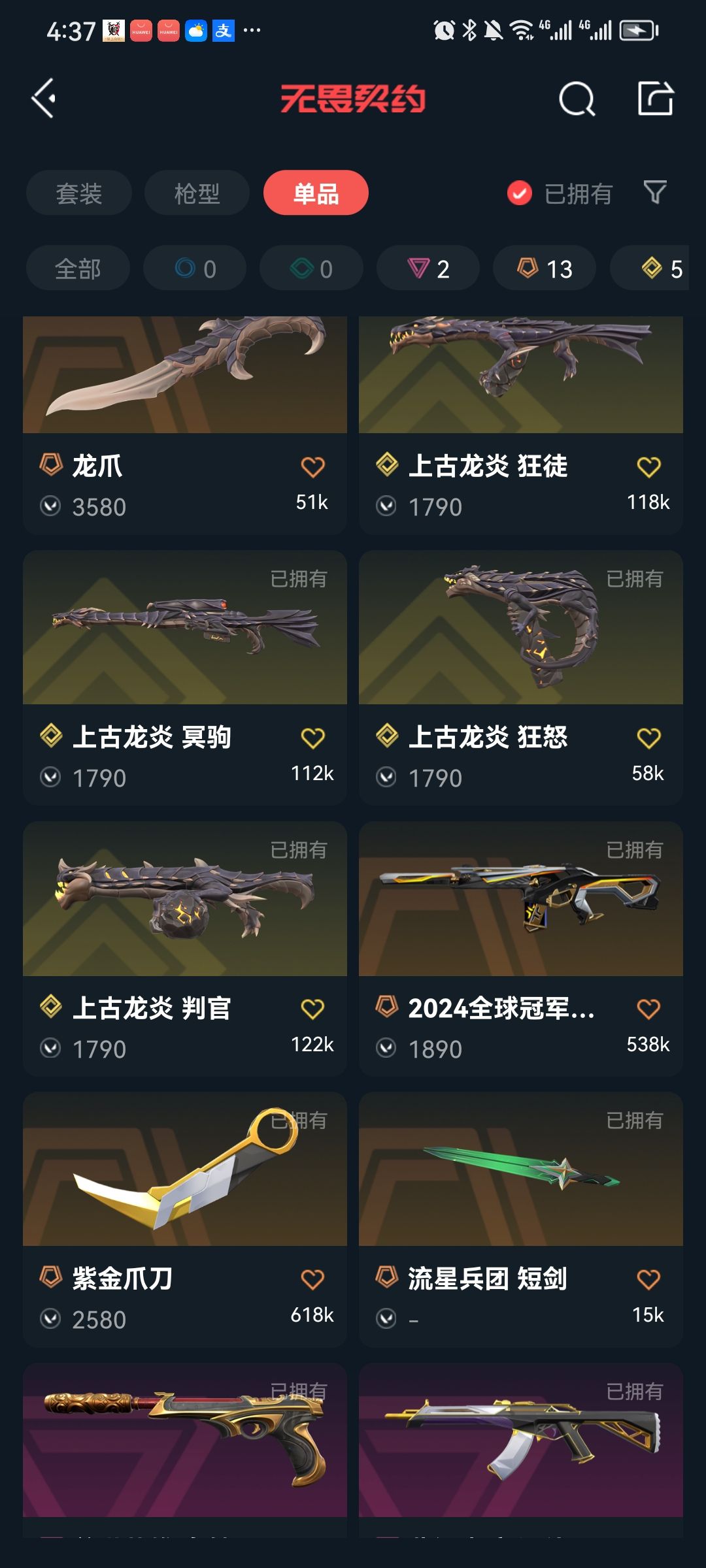This screenshot has width=706, height=1568.
Task: Go back using the top-left arrow
Action: click(x=44, y=99)
